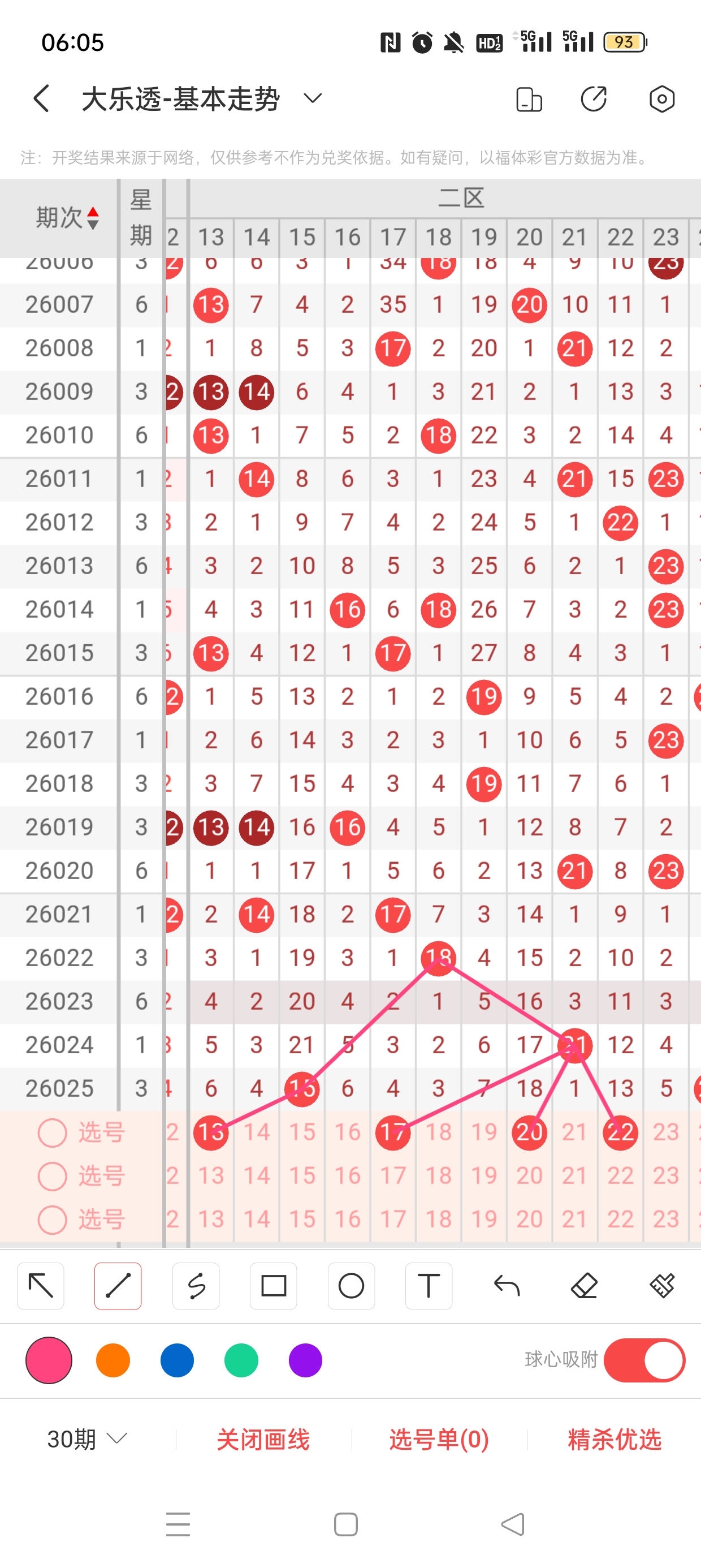Open the 30期 period dropdown
This screenshot has height=1568, width=701.
pyautogui.click(x=87, y=1439)
